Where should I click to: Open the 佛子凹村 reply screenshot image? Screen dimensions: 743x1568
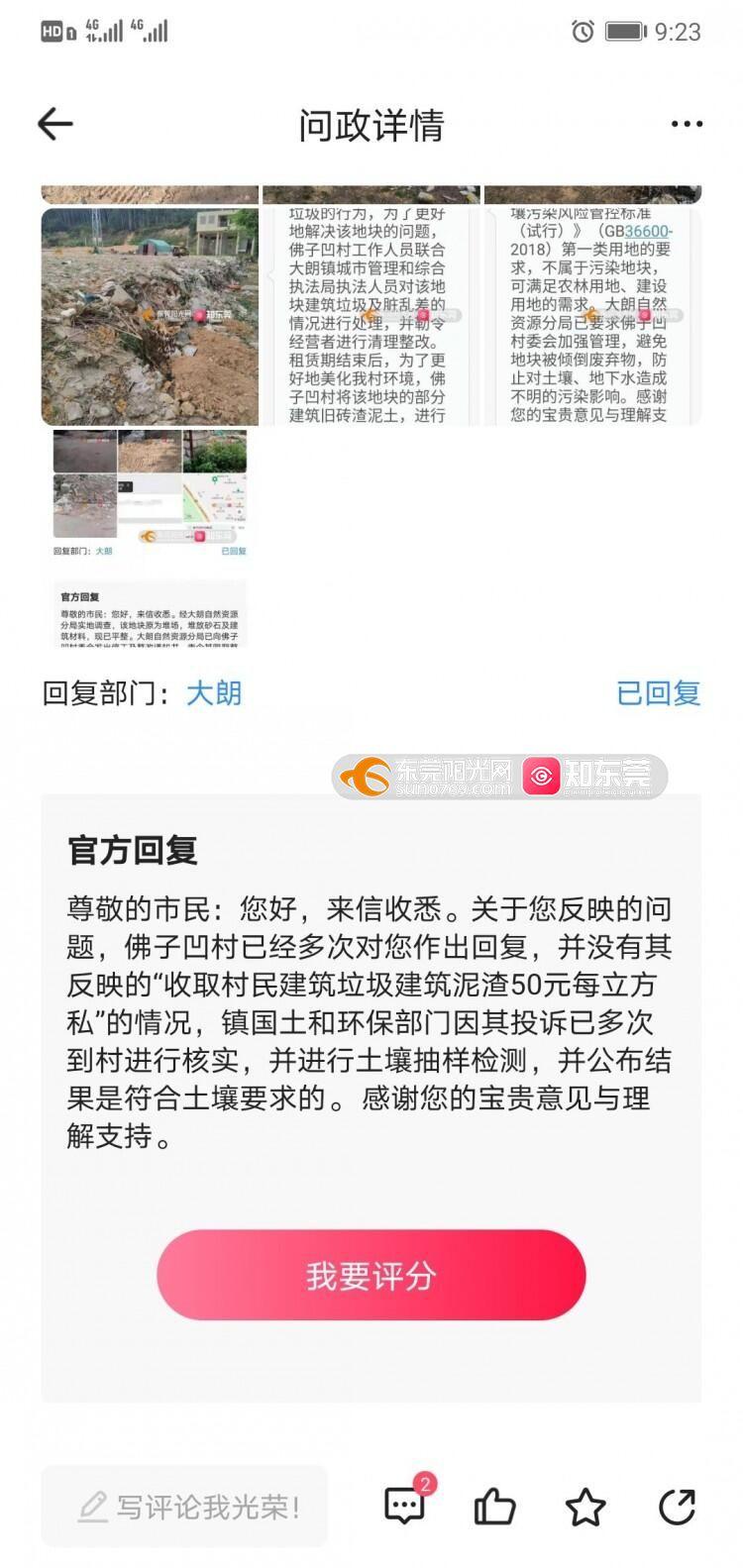click(x=371, y=317)
